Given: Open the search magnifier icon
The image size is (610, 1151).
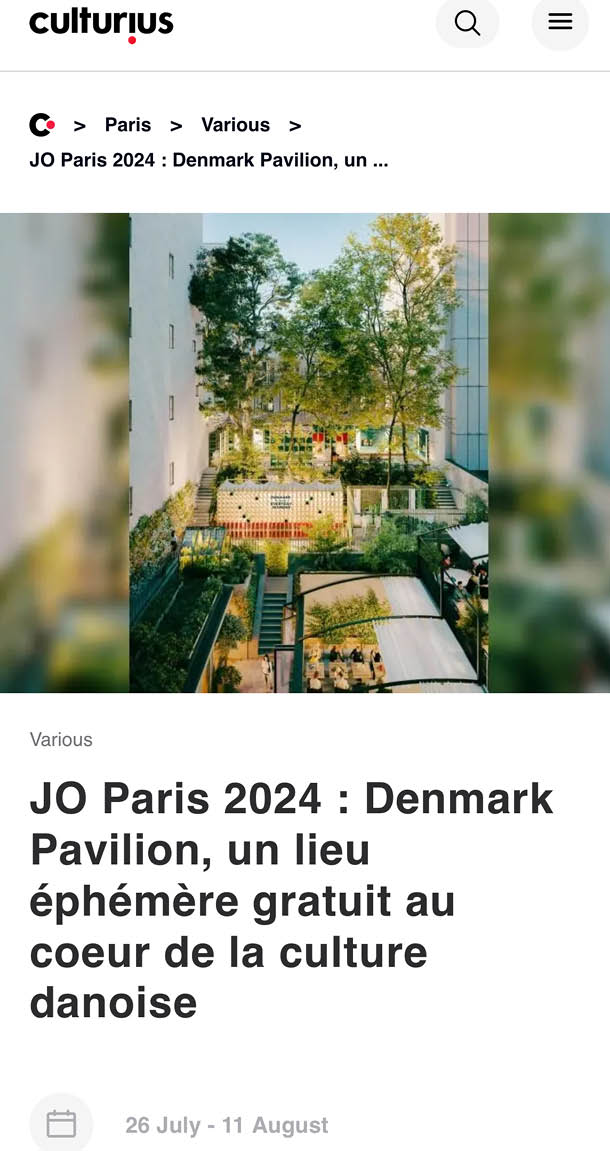Looking at the screenshot, I should tap(467, 22).
